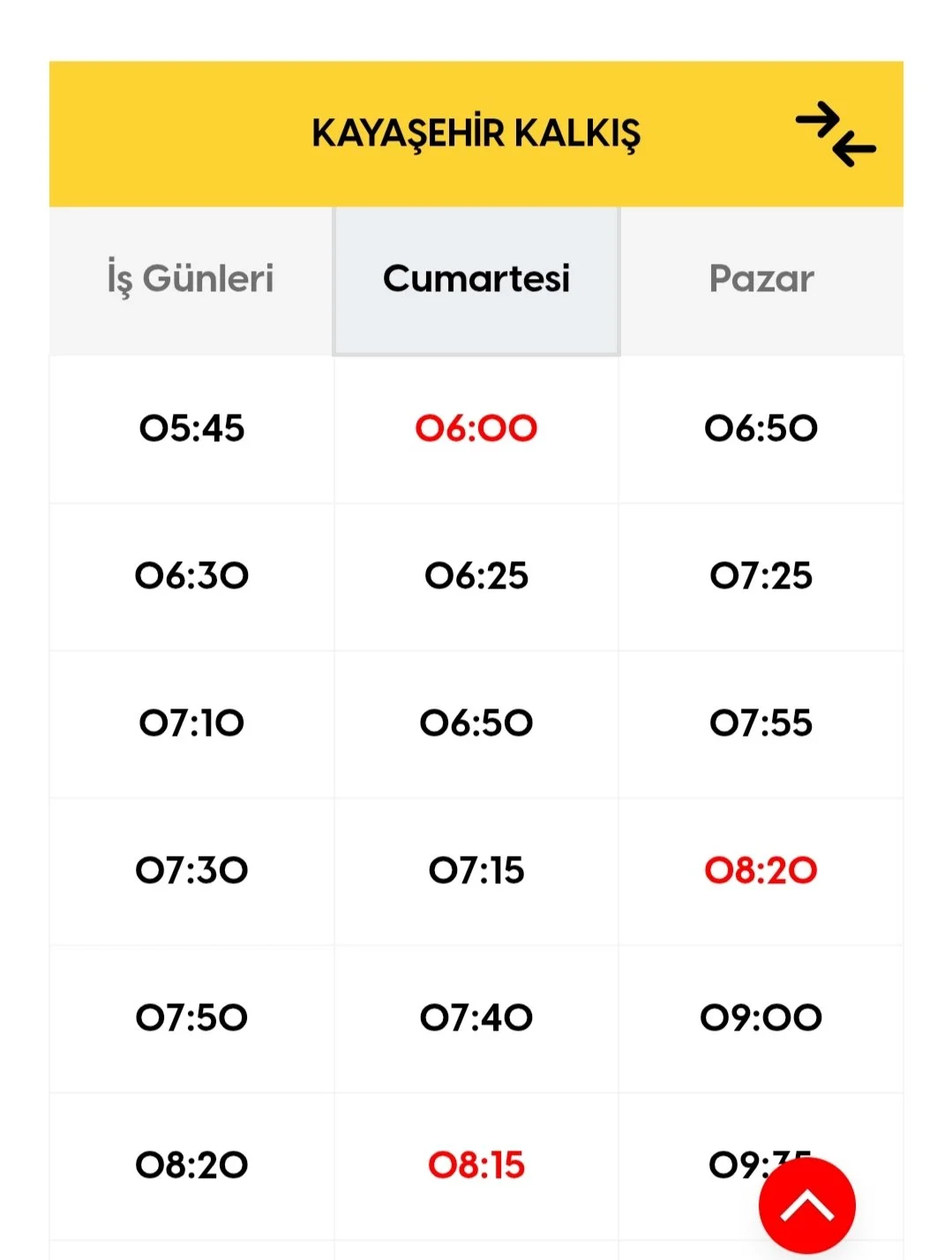Tap the red scroll-to-top button
952x1260 pixels.
tap(806, 1205)
